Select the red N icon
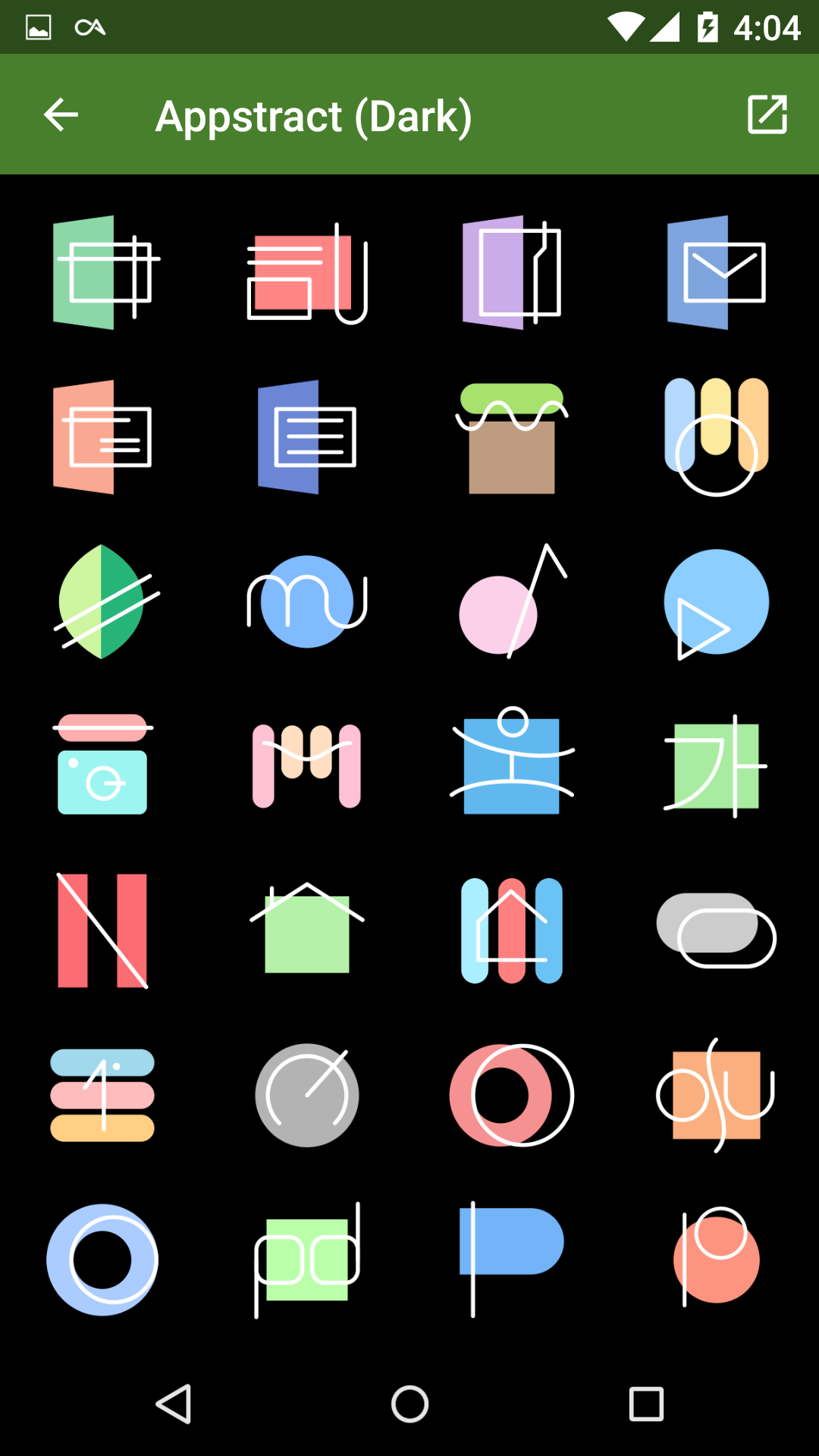This screenshot has height=1456, width=819. [x=102, y=930]
